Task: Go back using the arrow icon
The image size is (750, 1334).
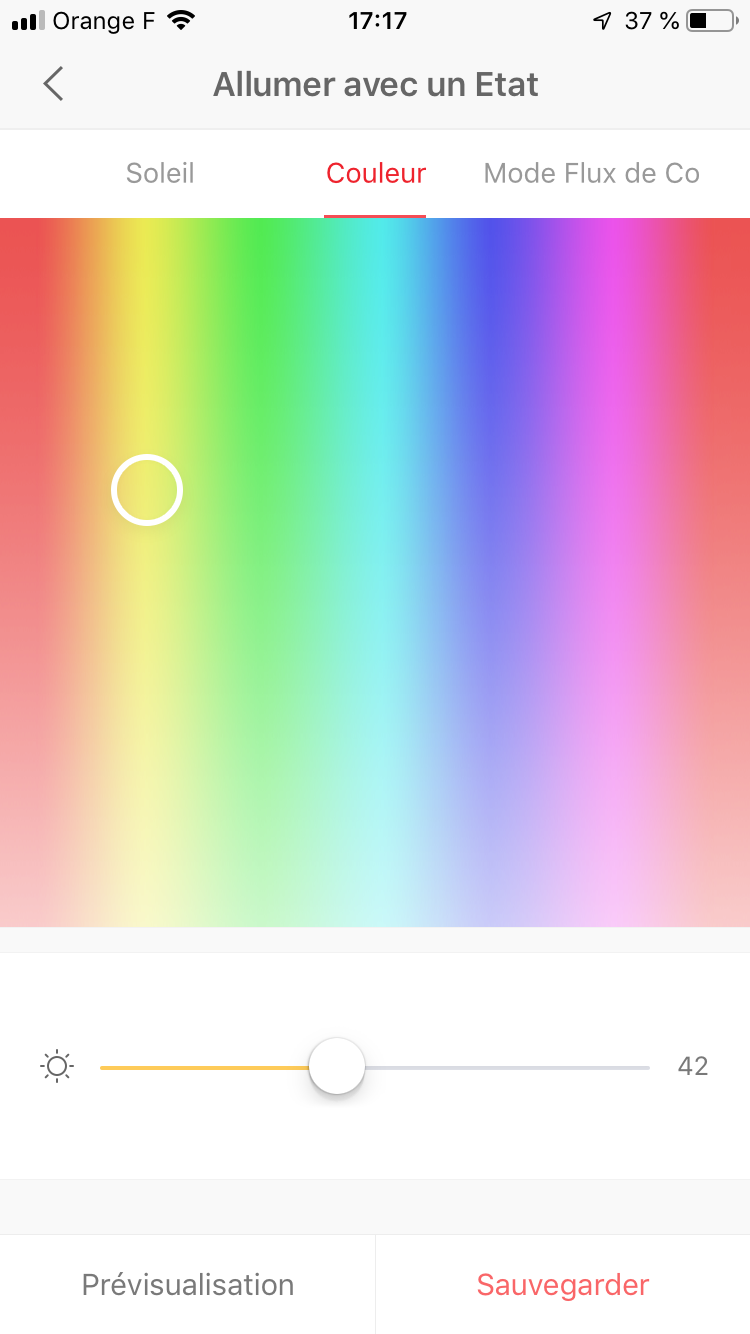Action: point(54,84)
